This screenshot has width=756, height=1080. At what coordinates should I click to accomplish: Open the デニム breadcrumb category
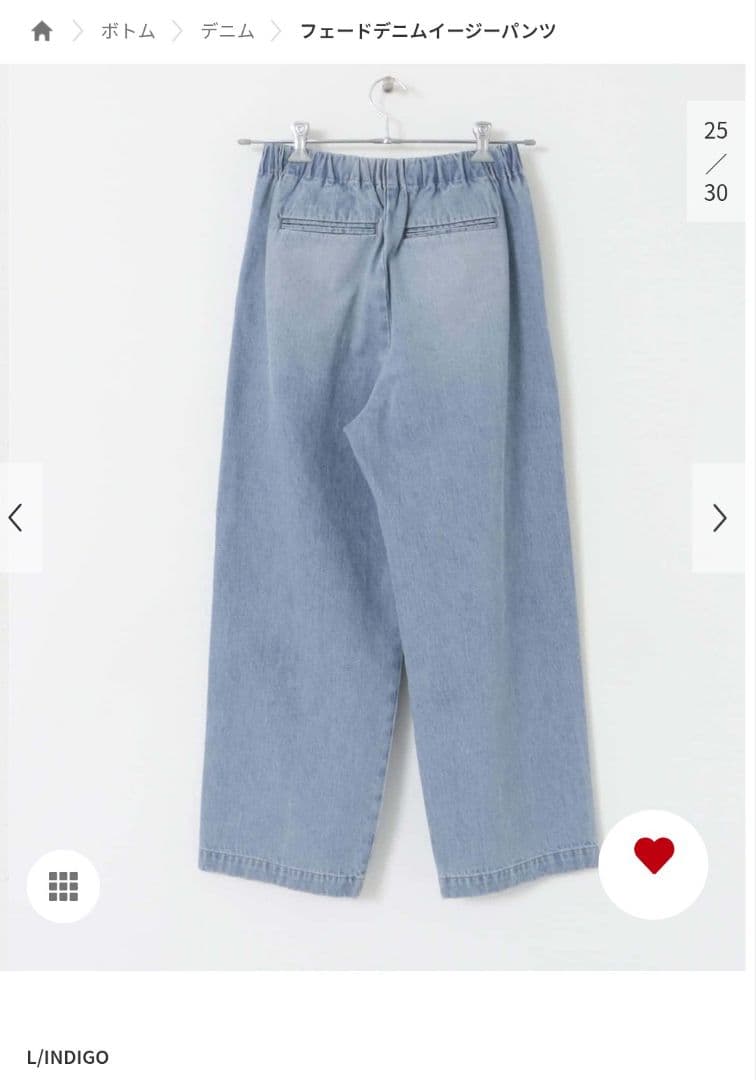227,31
